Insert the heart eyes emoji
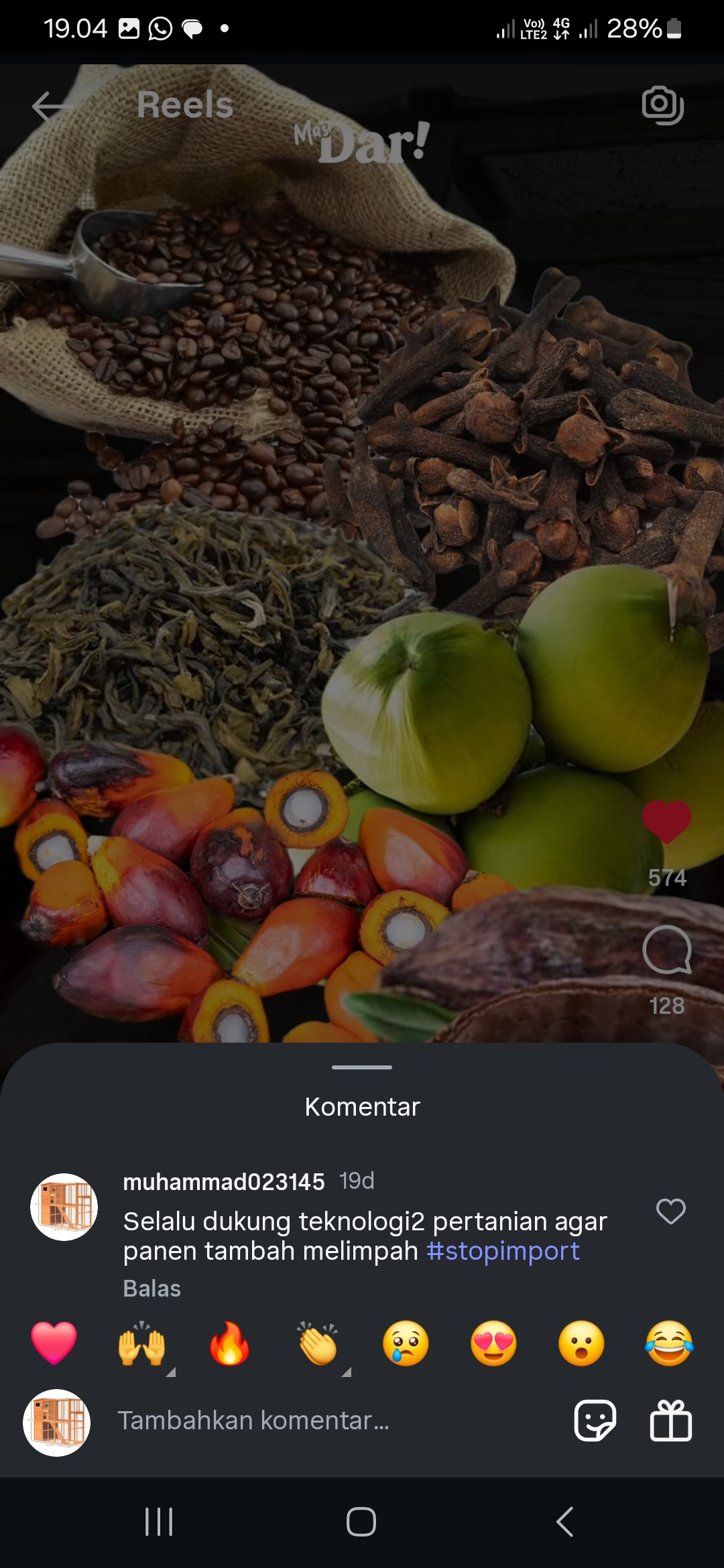The width and height of the screenshot is (724, 1568). 493,1343
